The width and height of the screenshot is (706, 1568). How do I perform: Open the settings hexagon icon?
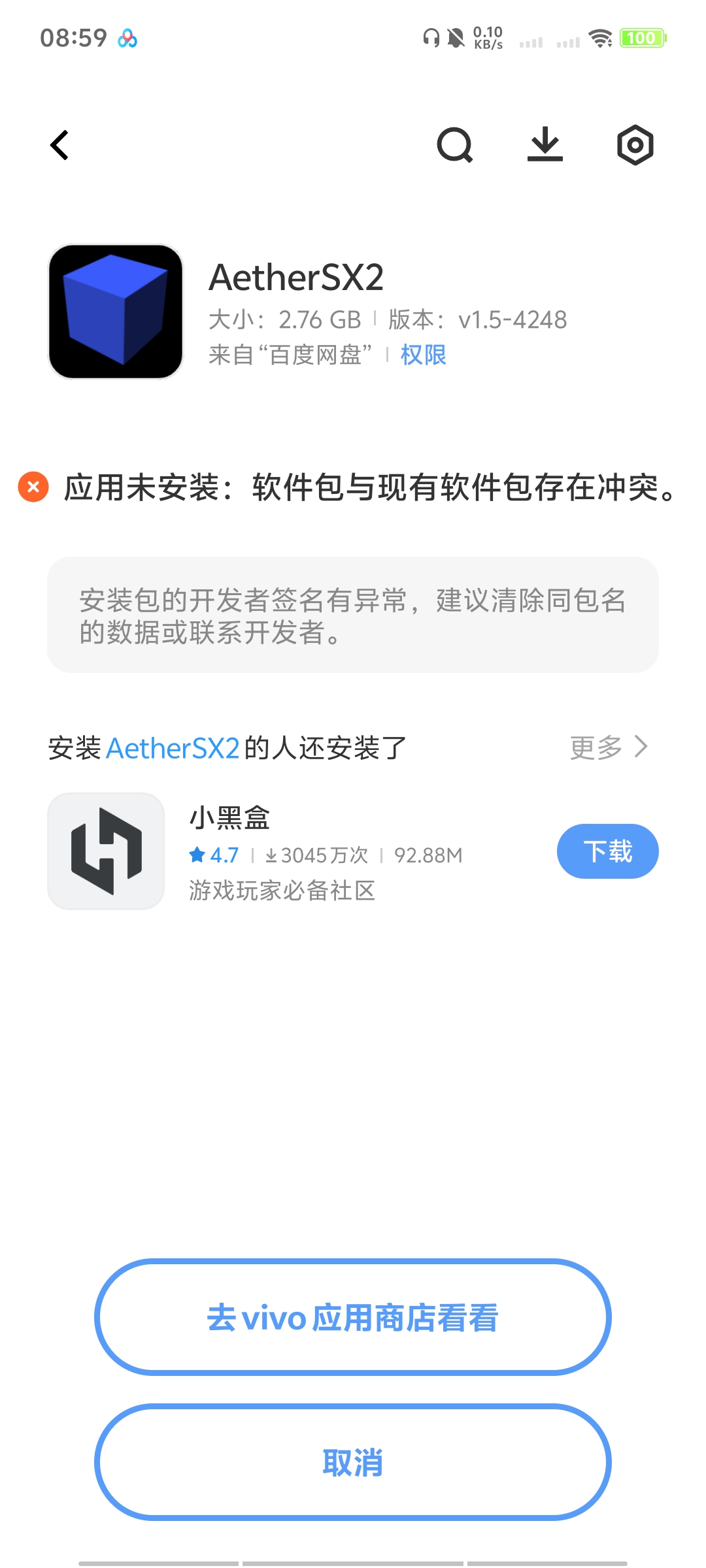[635, 145]
